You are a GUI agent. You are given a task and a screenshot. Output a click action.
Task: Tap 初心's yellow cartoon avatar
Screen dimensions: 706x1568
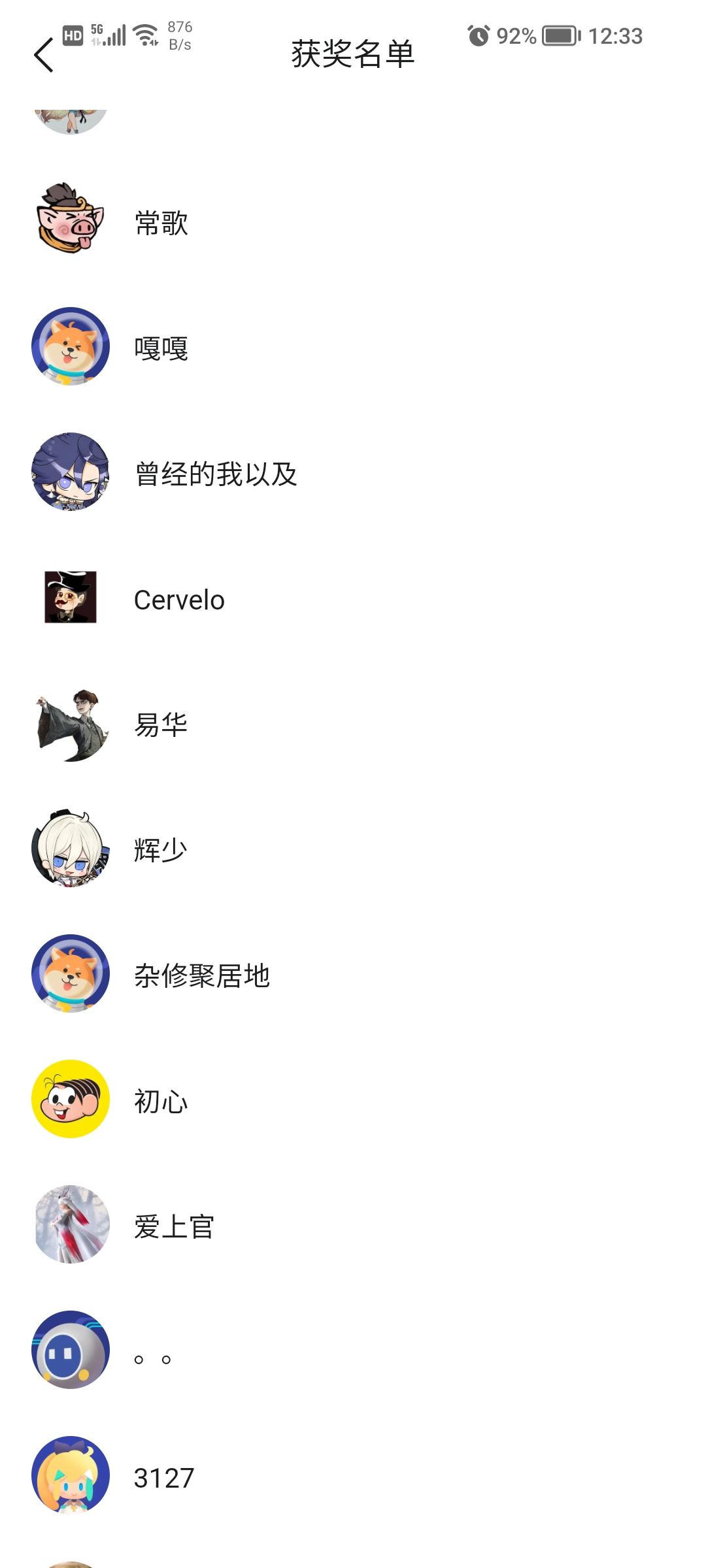(71, 1100)
